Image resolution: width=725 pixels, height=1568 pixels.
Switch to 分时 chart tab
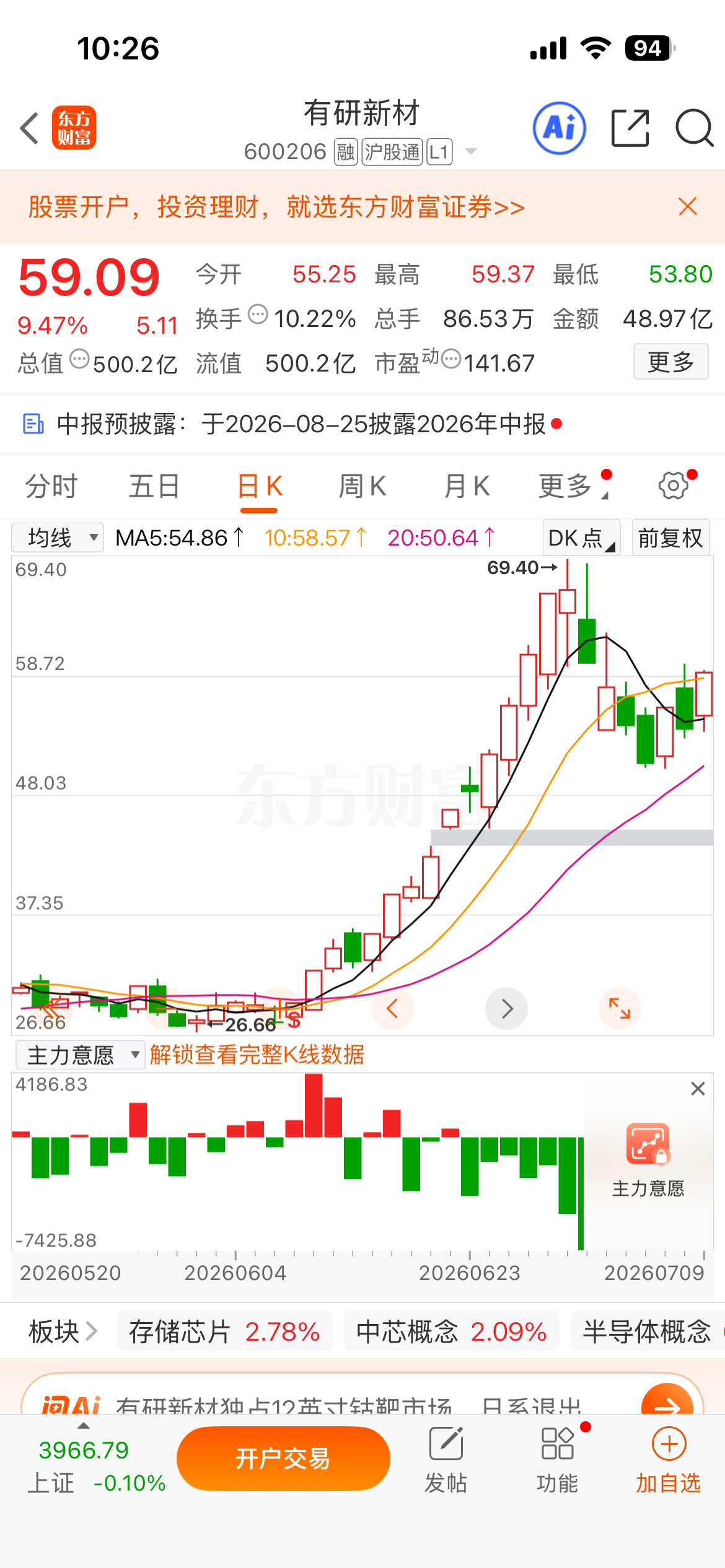(x=51, y=486)
